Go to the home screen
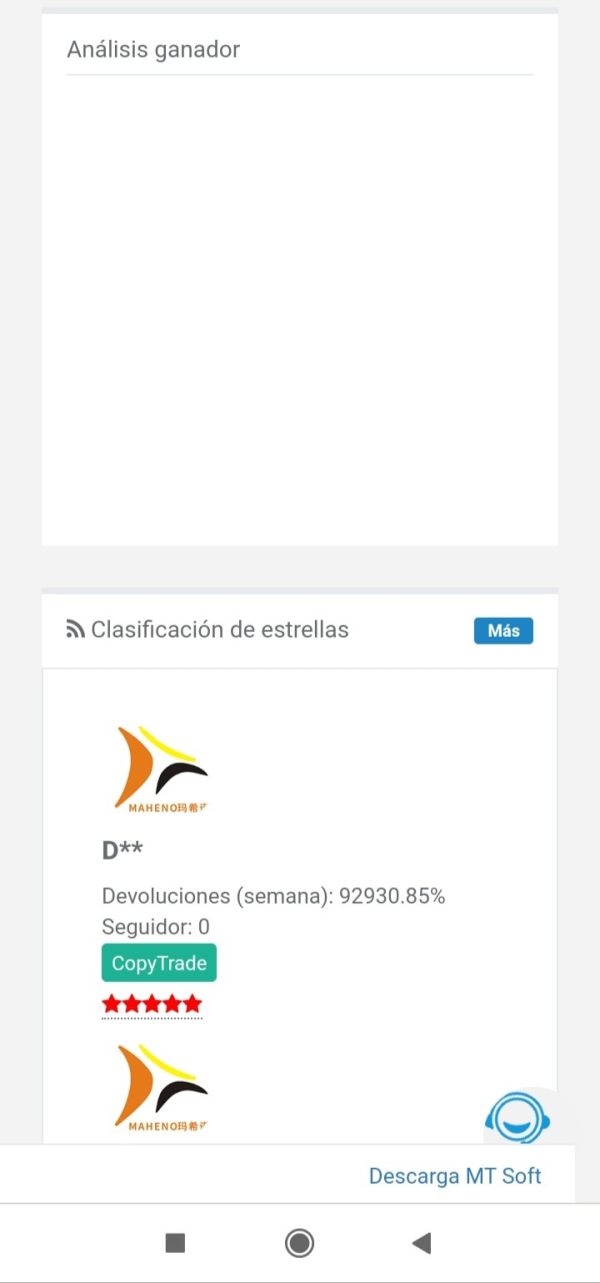 (299, 1243)
